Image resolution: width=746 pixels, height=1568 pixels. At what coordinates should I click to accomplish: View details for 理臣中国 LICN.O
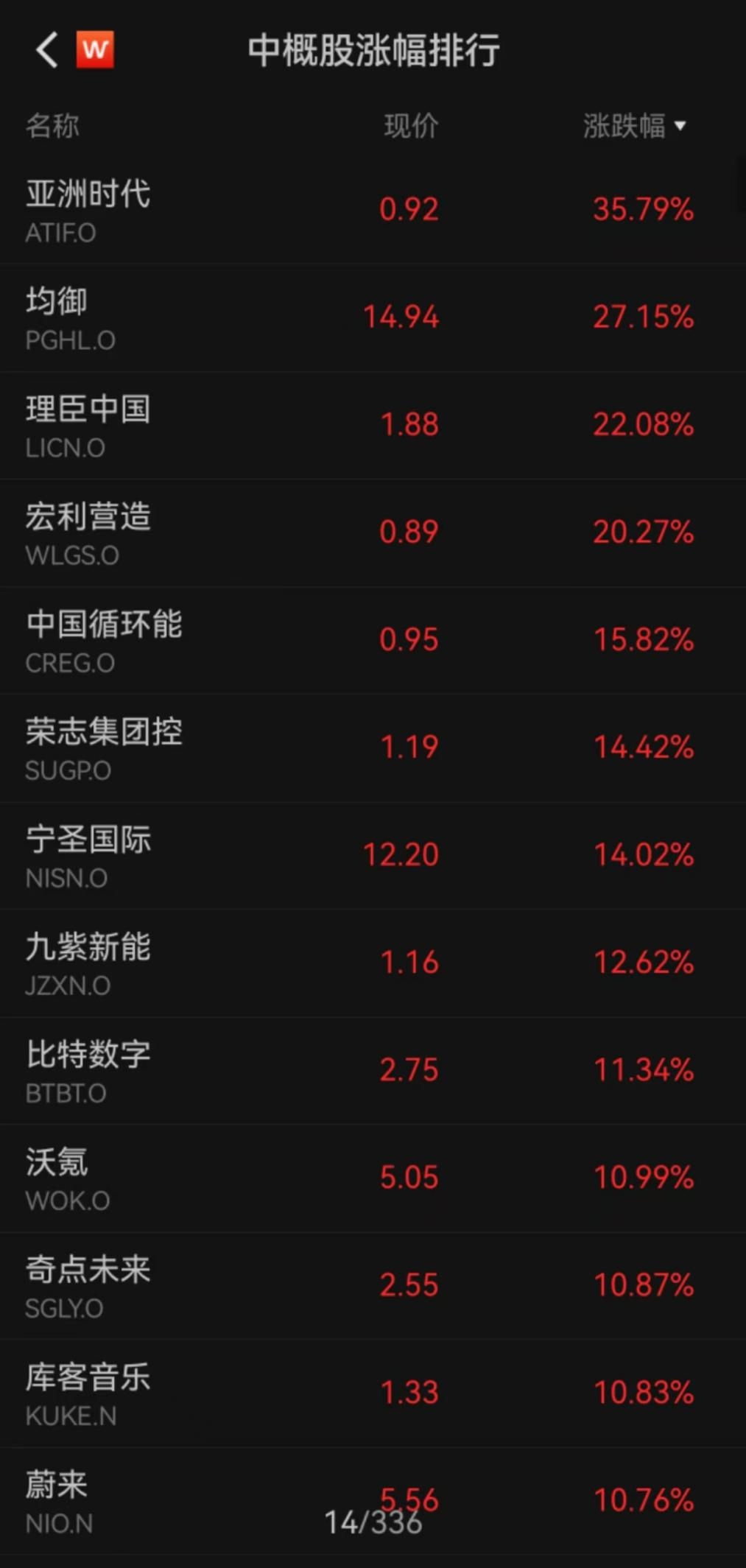click(x=373, y=425)
